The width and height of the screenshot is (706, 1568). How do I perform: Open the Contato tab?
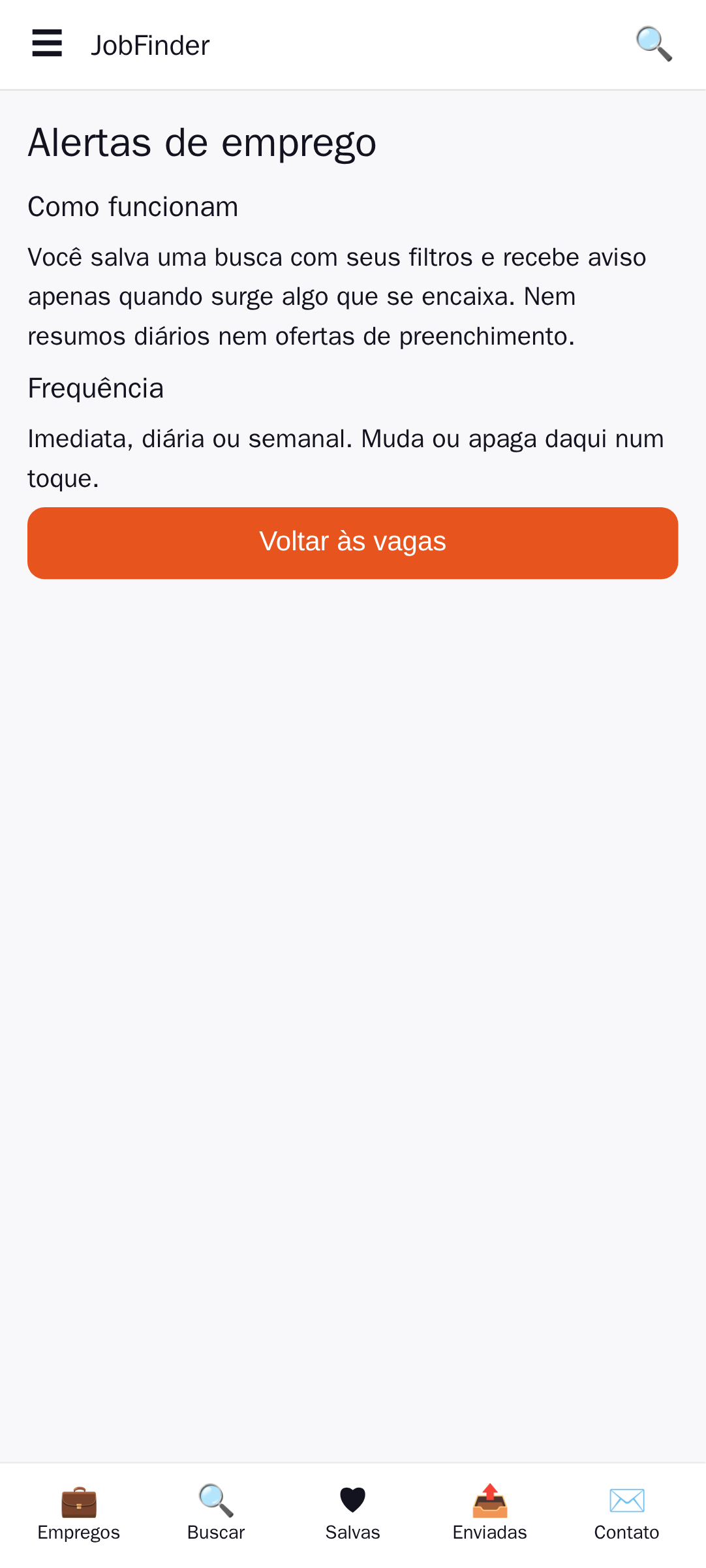pyautogui.click(x=627, y=1514)
